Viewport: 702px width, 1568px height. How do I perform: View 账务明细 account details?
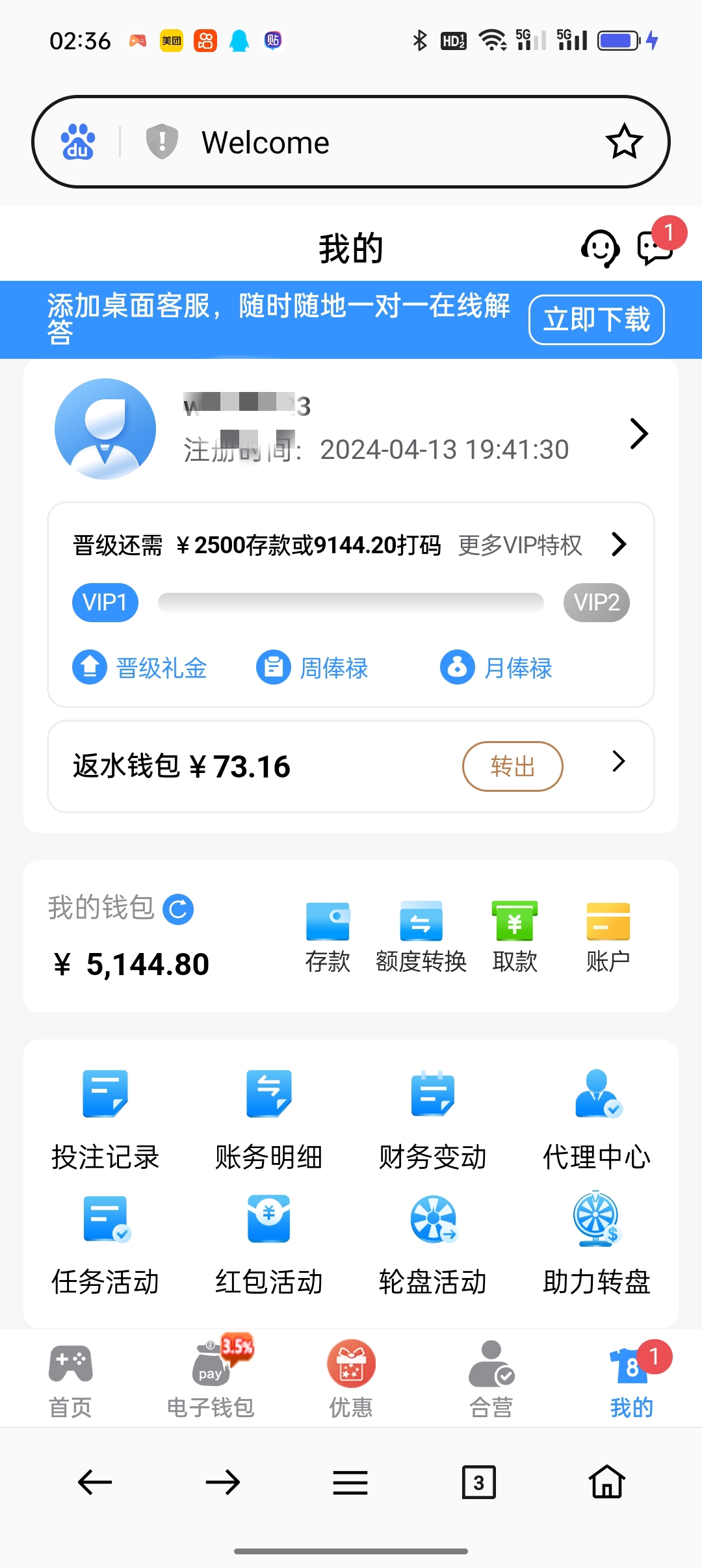(269, 1119)
